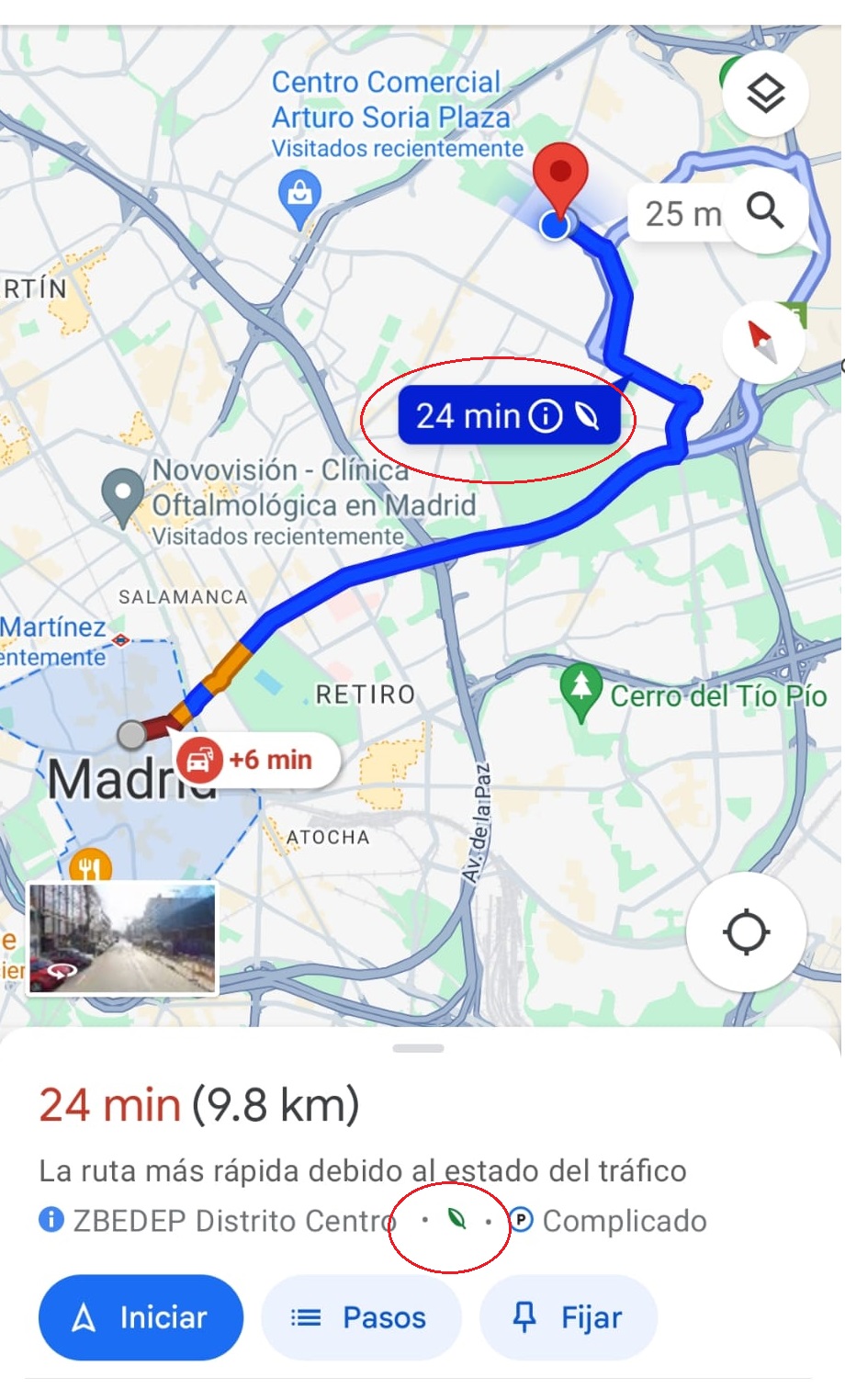View the +6 min traffic delay

click(x=258, y=761)
